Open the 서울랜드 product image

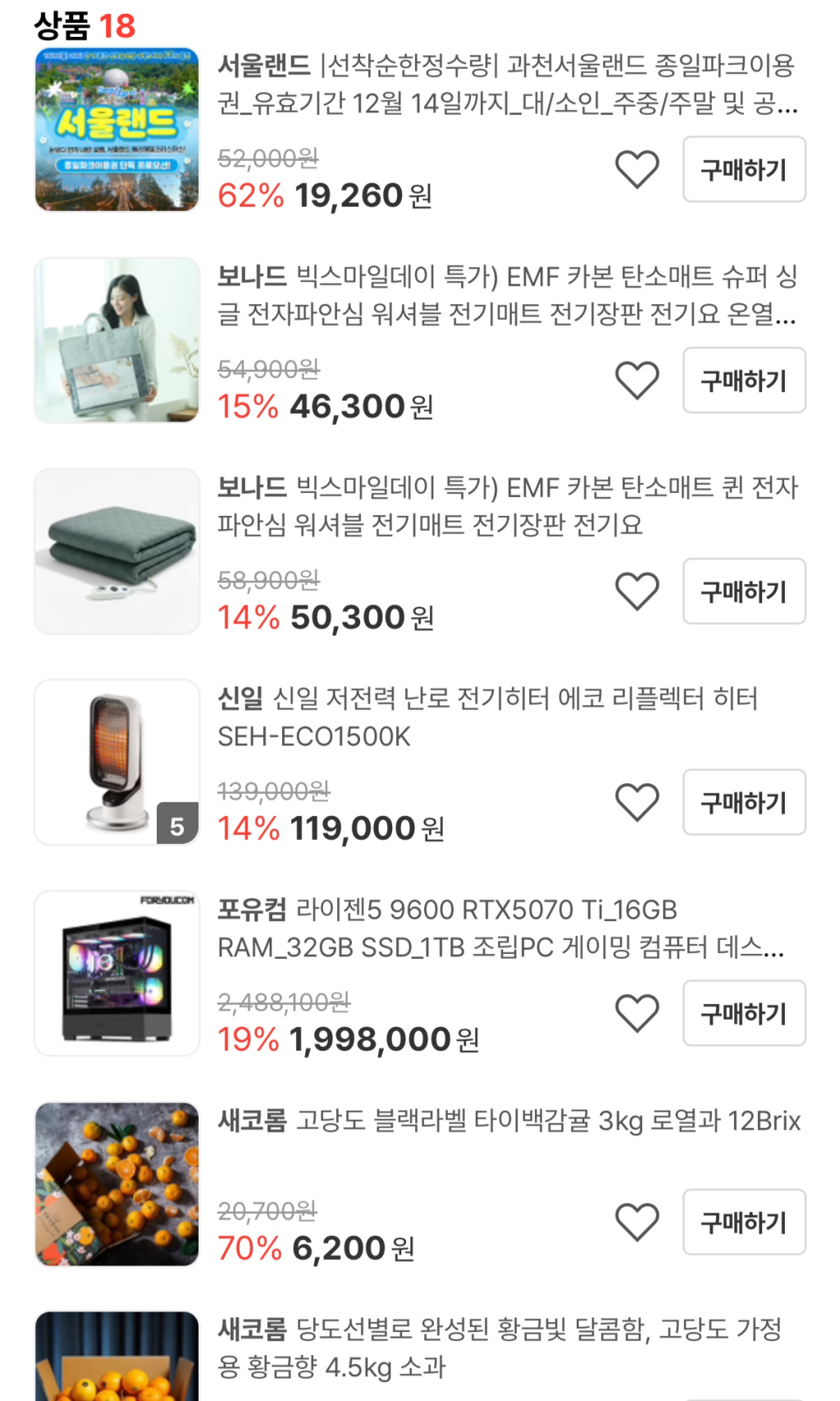pyautogui.click(x=117, y=130)
